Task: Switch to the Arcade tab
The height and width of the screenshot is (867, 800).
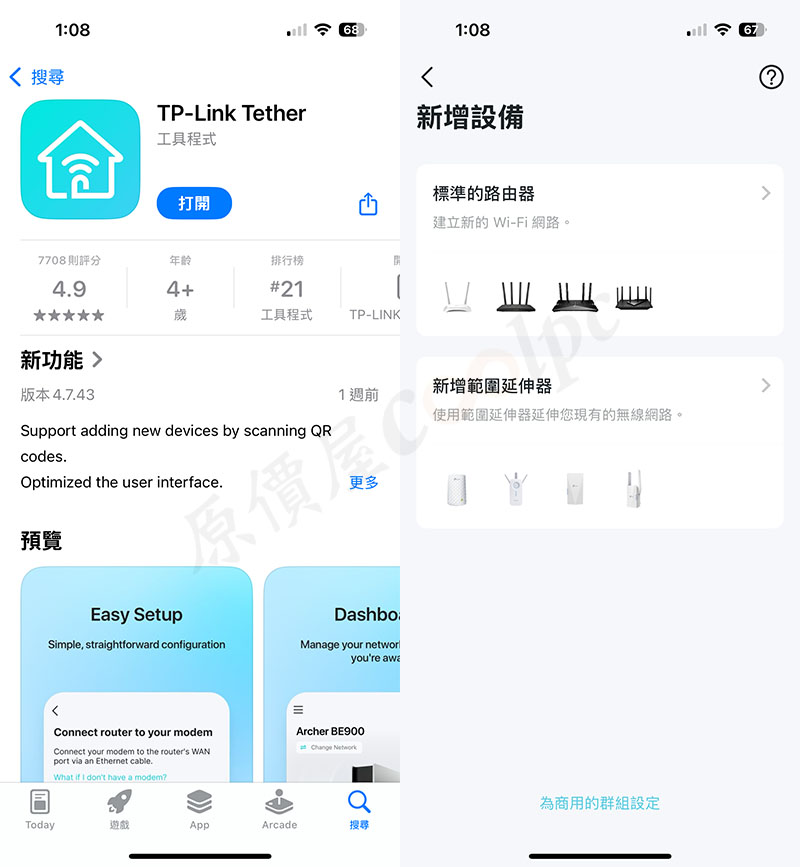Action: tap(279, 809)
